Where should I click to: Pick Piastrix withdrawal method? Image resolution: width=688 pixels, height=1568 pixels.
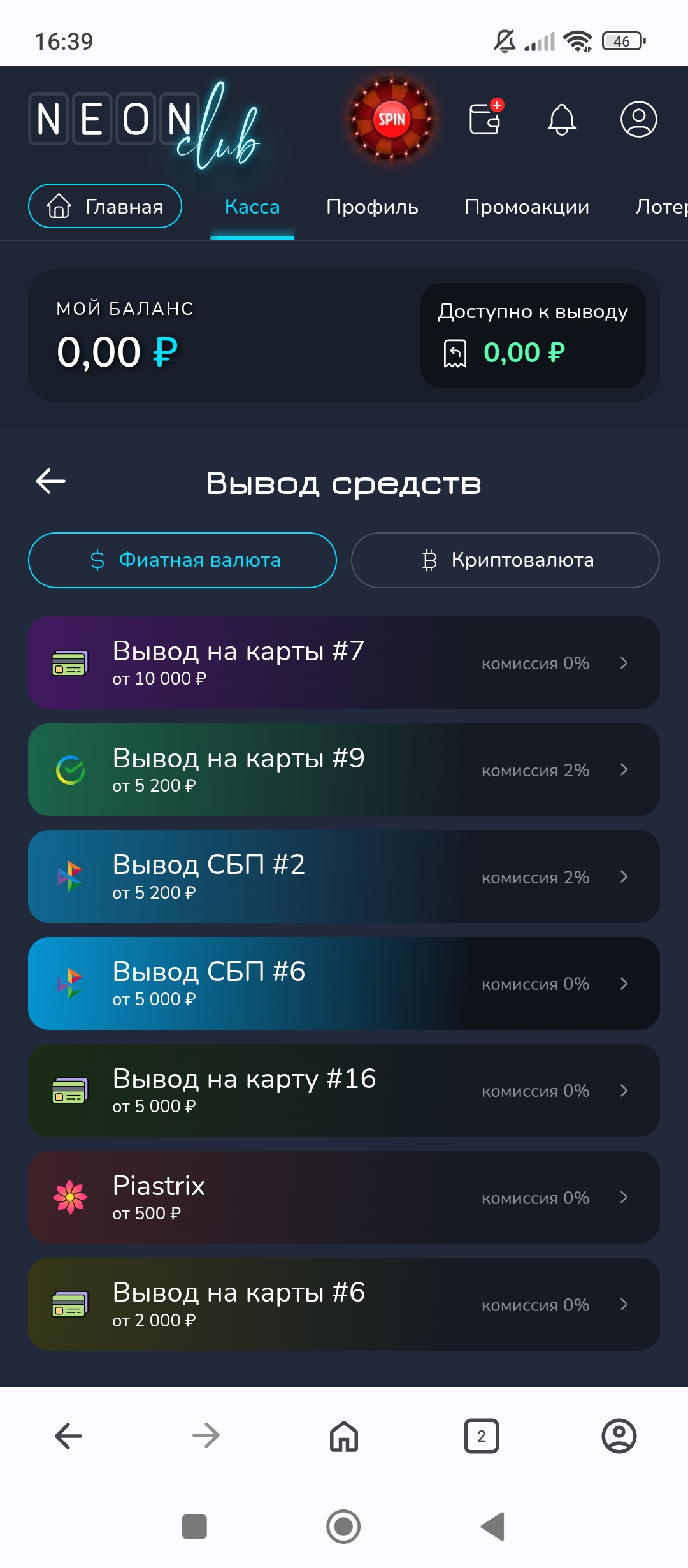(x=344, y=1197)
